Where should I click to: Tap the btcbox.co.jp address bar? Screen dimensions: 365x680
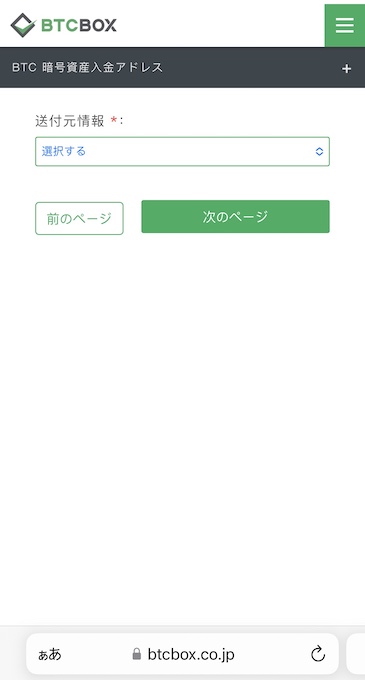[x=182, y=654]
